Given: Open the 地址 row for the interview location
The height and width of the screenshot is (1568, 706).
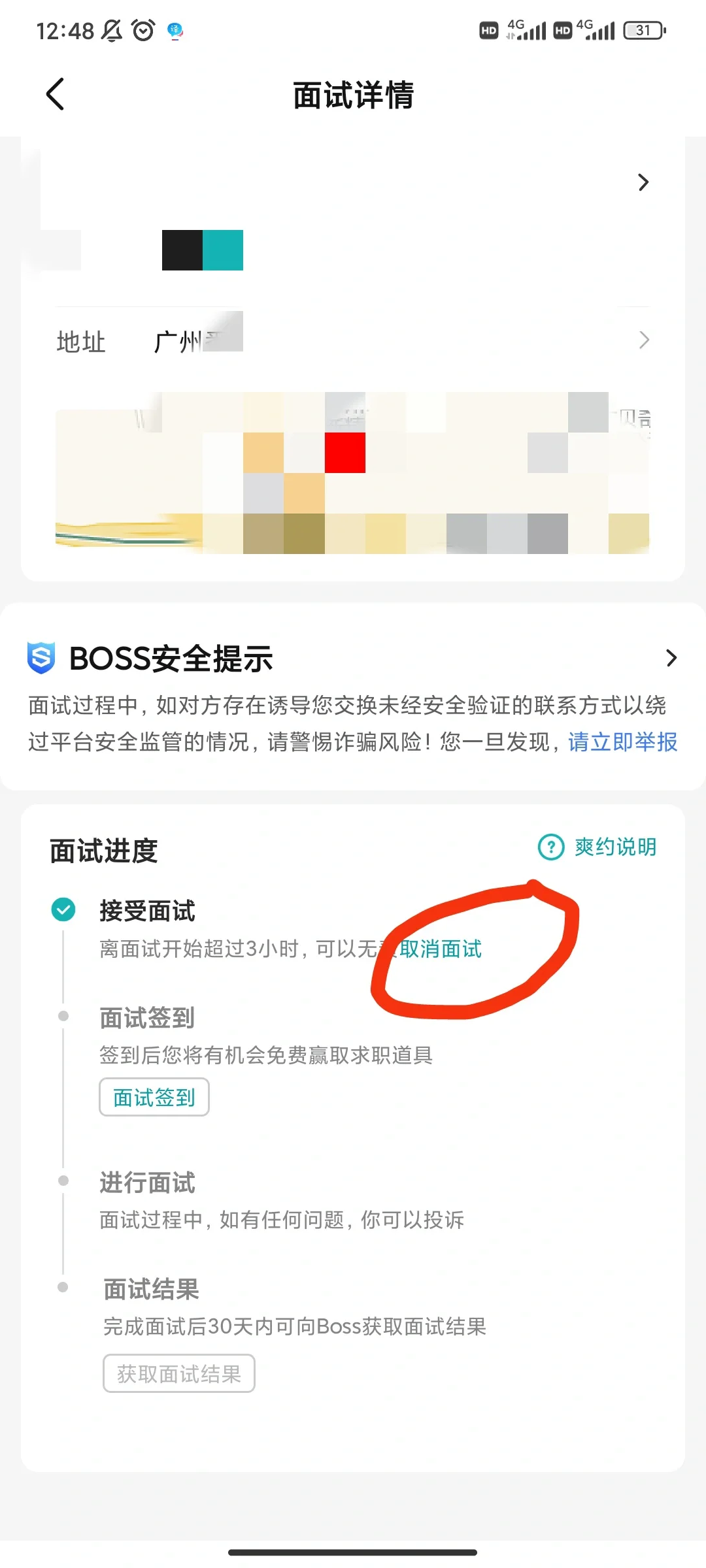Looking at the screenshot, I should click(353, 340).
